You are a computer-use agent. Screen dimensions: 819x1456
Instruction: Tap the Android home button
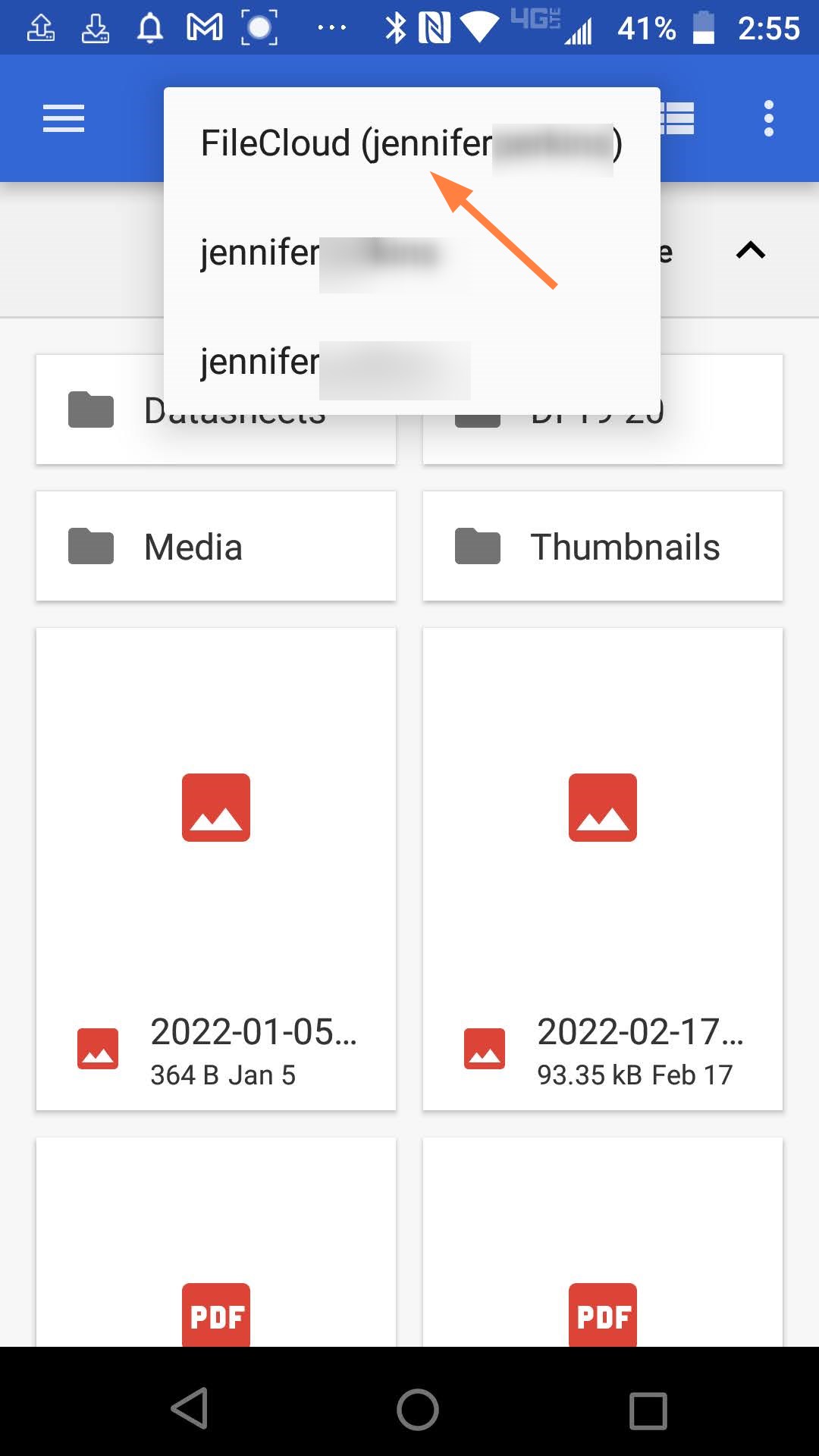(417, 1408)
